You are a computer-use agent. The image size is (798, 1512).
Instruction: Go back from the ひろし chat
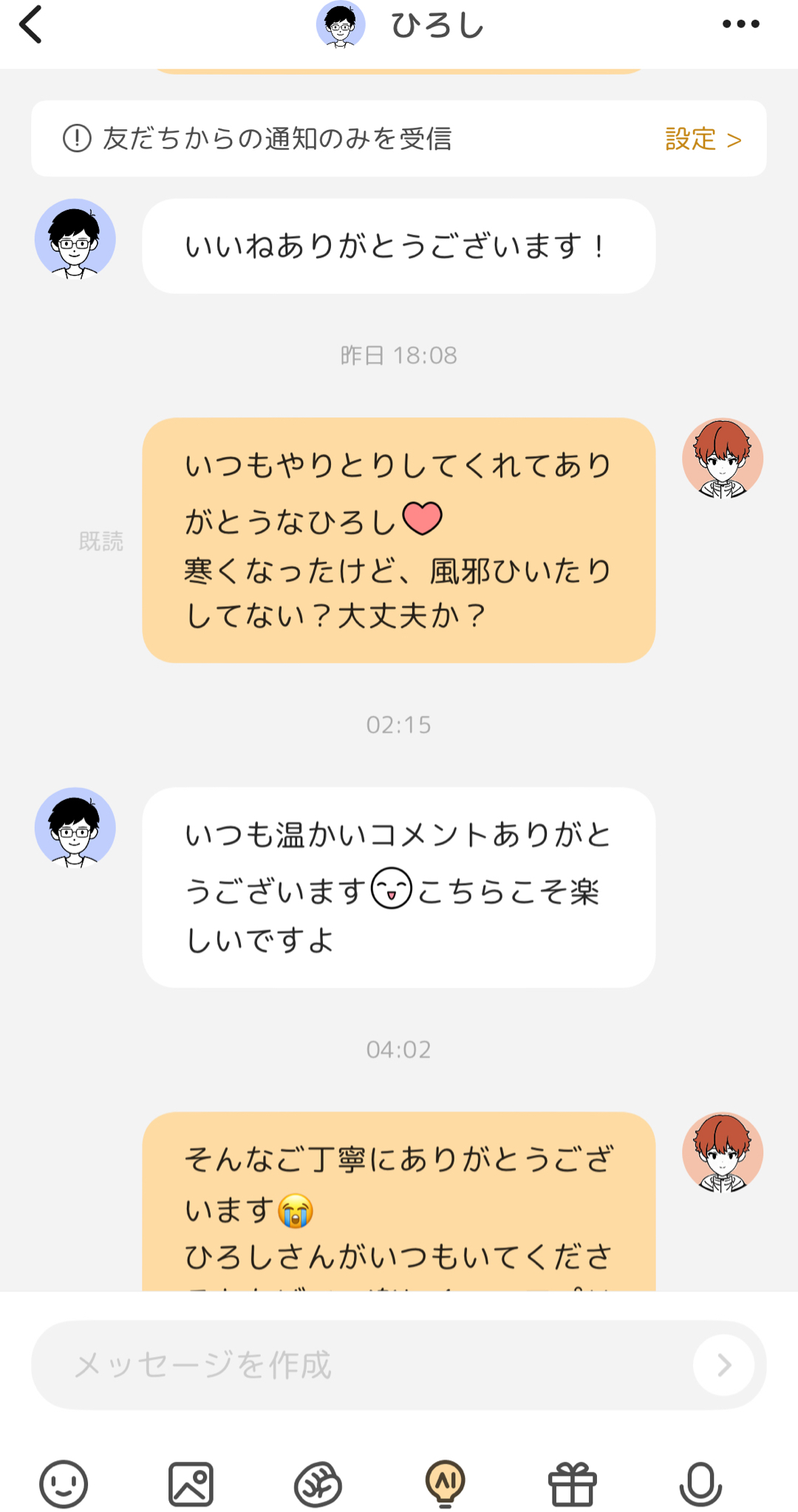pyautogui.click(x=31, y=25)
